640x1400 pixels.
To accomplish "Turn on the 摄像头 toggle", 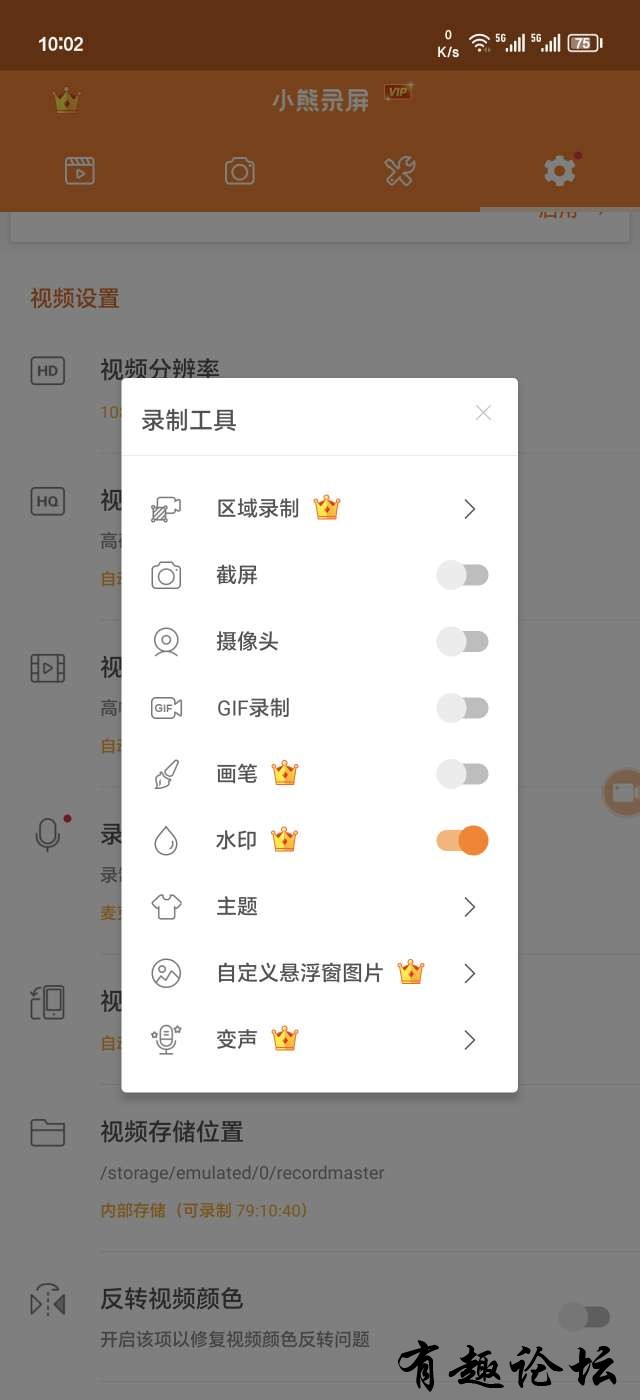I will pyautogui.click(x=462, y=641).
